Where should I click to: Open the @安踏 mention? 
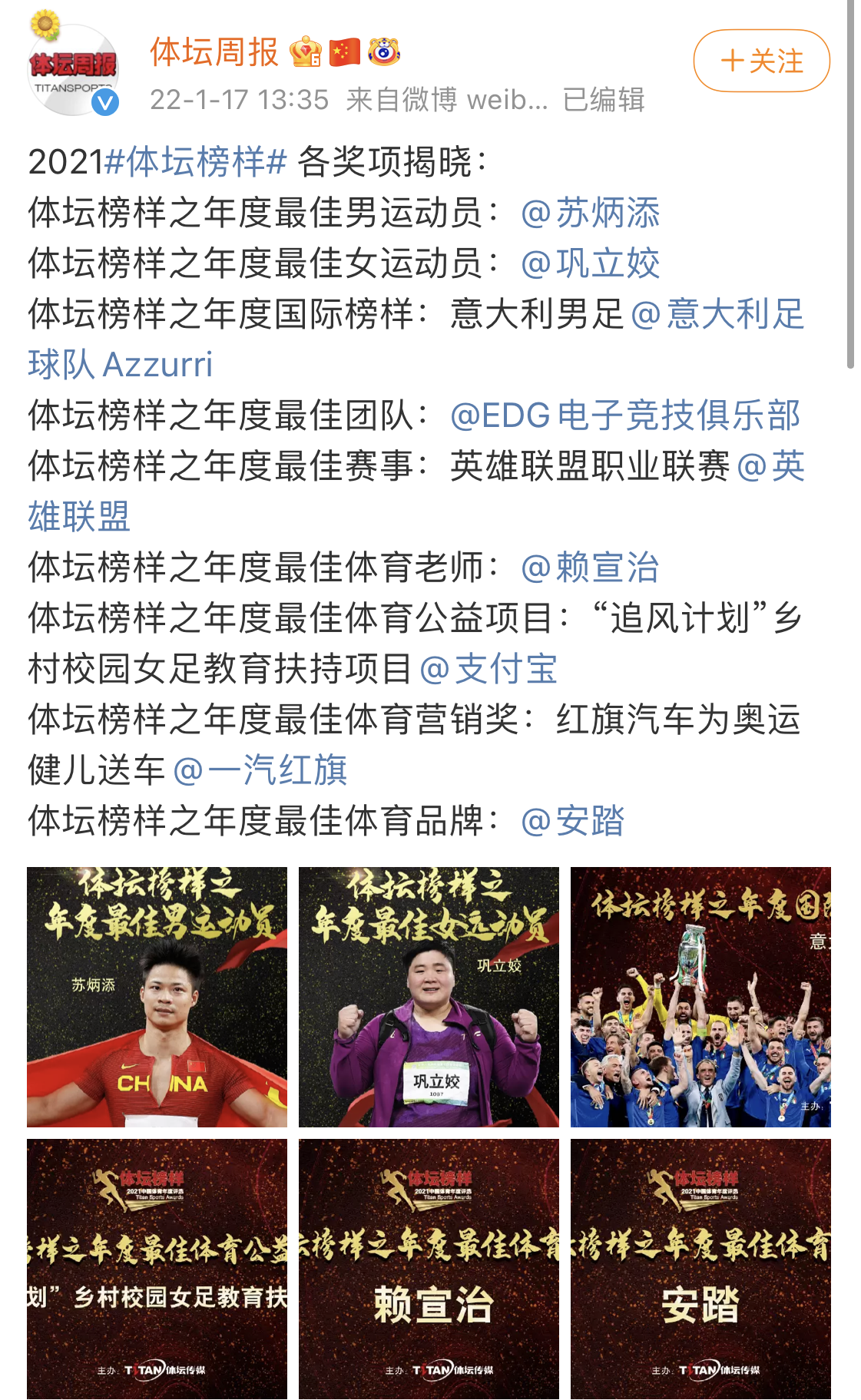(x=573, y=821)
